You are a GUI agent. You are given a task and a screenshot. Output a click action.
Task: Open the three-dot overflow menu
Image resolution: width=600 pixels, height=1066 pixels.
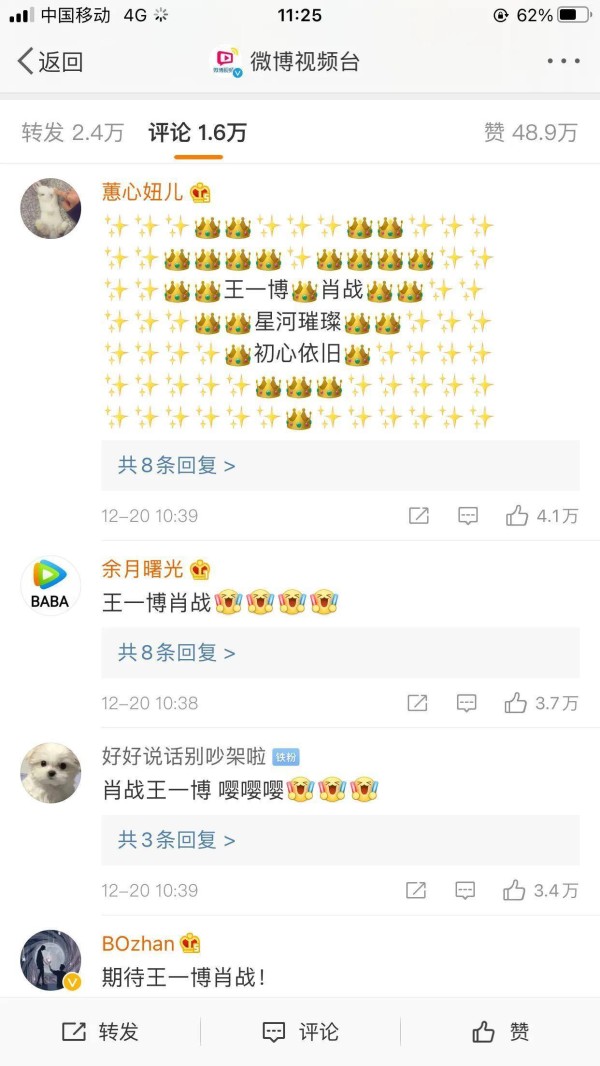click(563, 61)
